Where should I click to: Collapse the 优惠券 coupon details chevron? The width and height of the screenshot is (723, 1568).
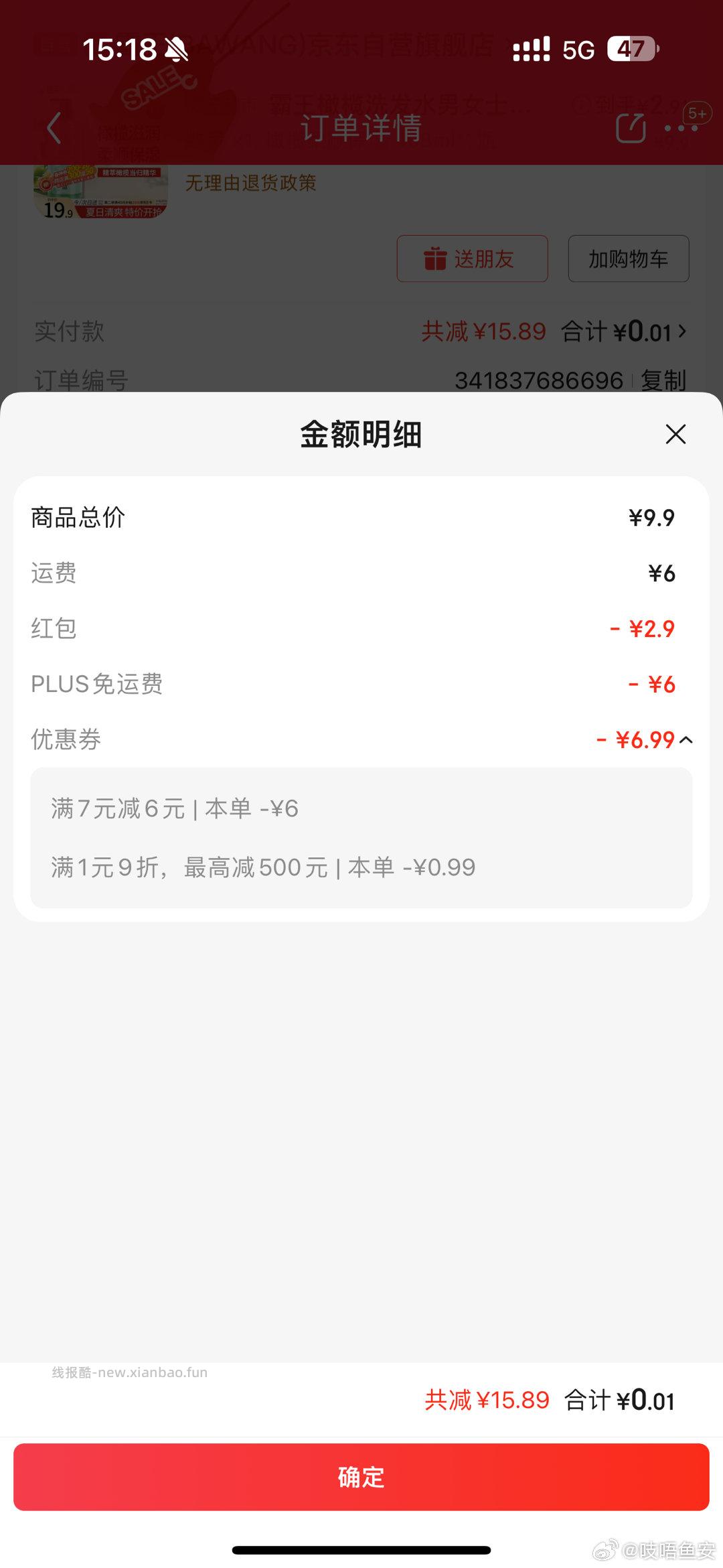point(684,739)
